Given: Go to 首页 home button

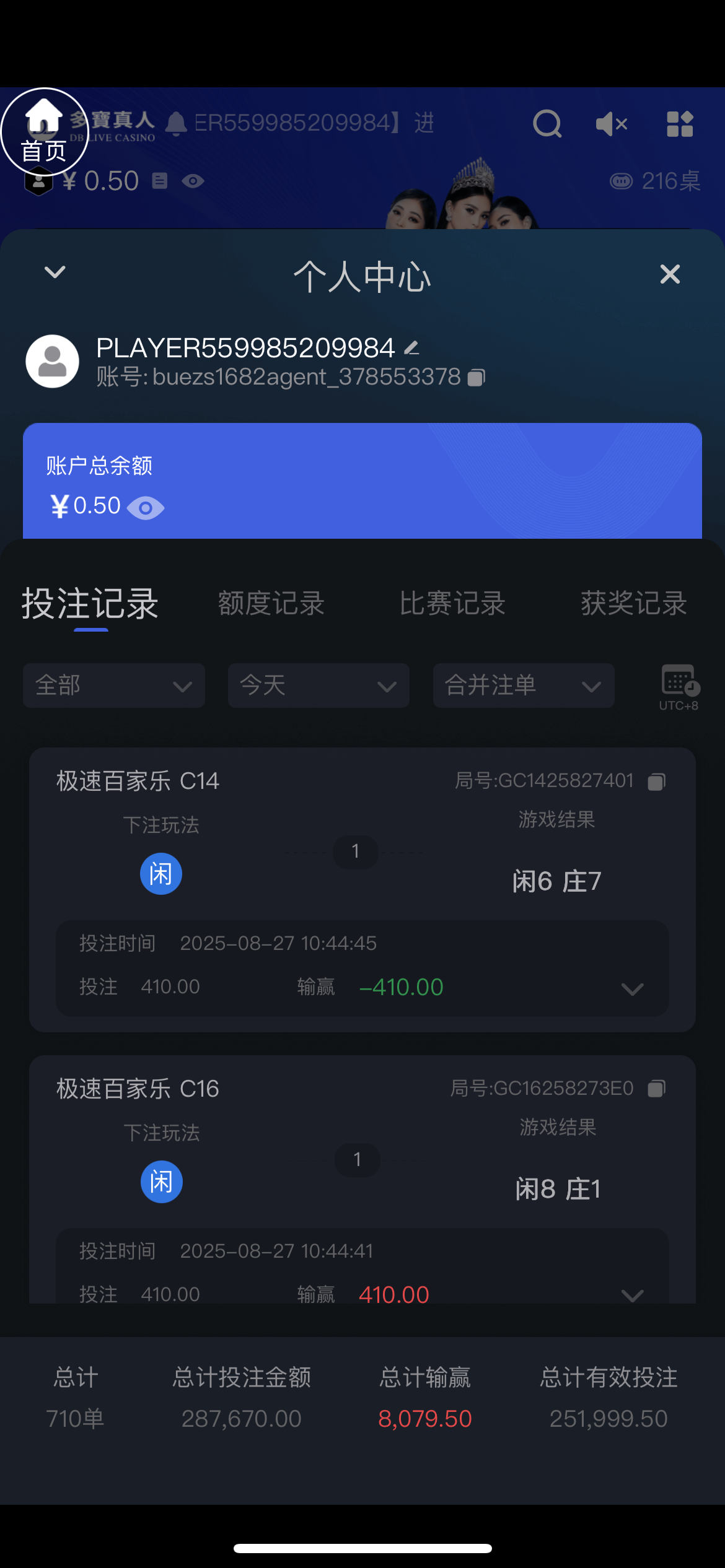Looking at the screenshot, I should pos(45,132).
